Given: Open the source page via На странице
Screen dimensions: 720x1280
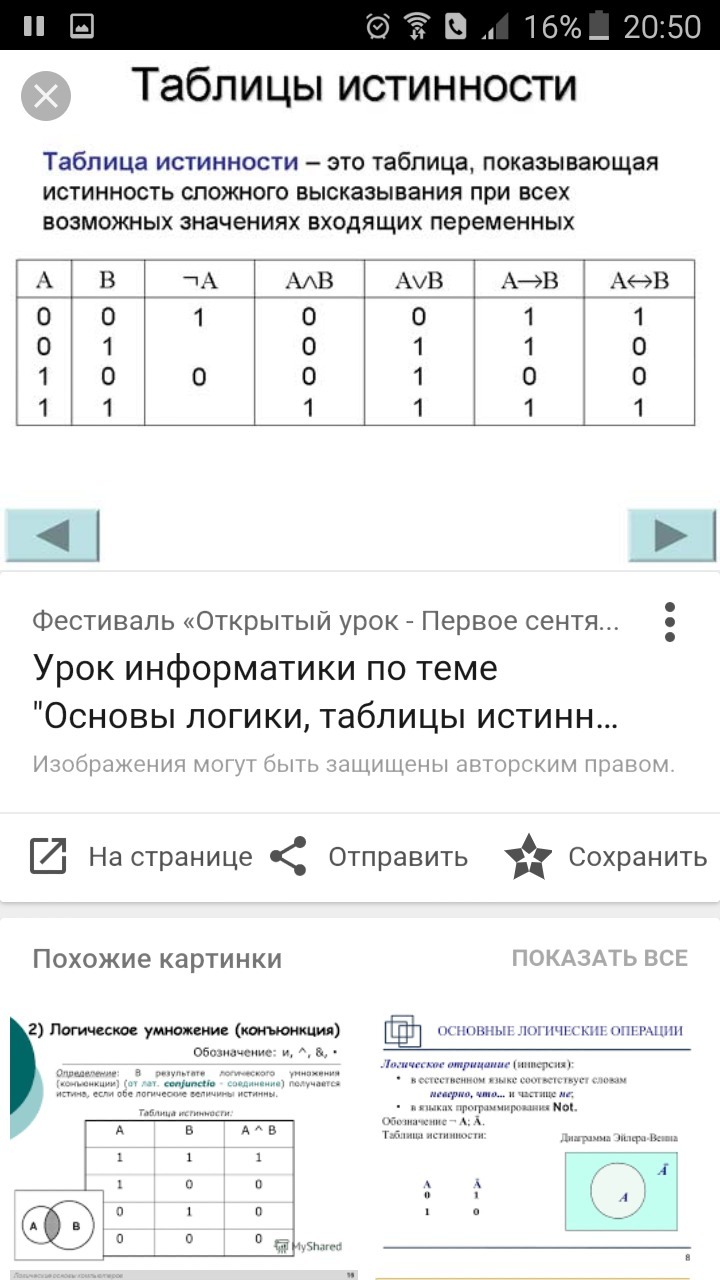Looking at the screenshot, I should coord(142,856).
